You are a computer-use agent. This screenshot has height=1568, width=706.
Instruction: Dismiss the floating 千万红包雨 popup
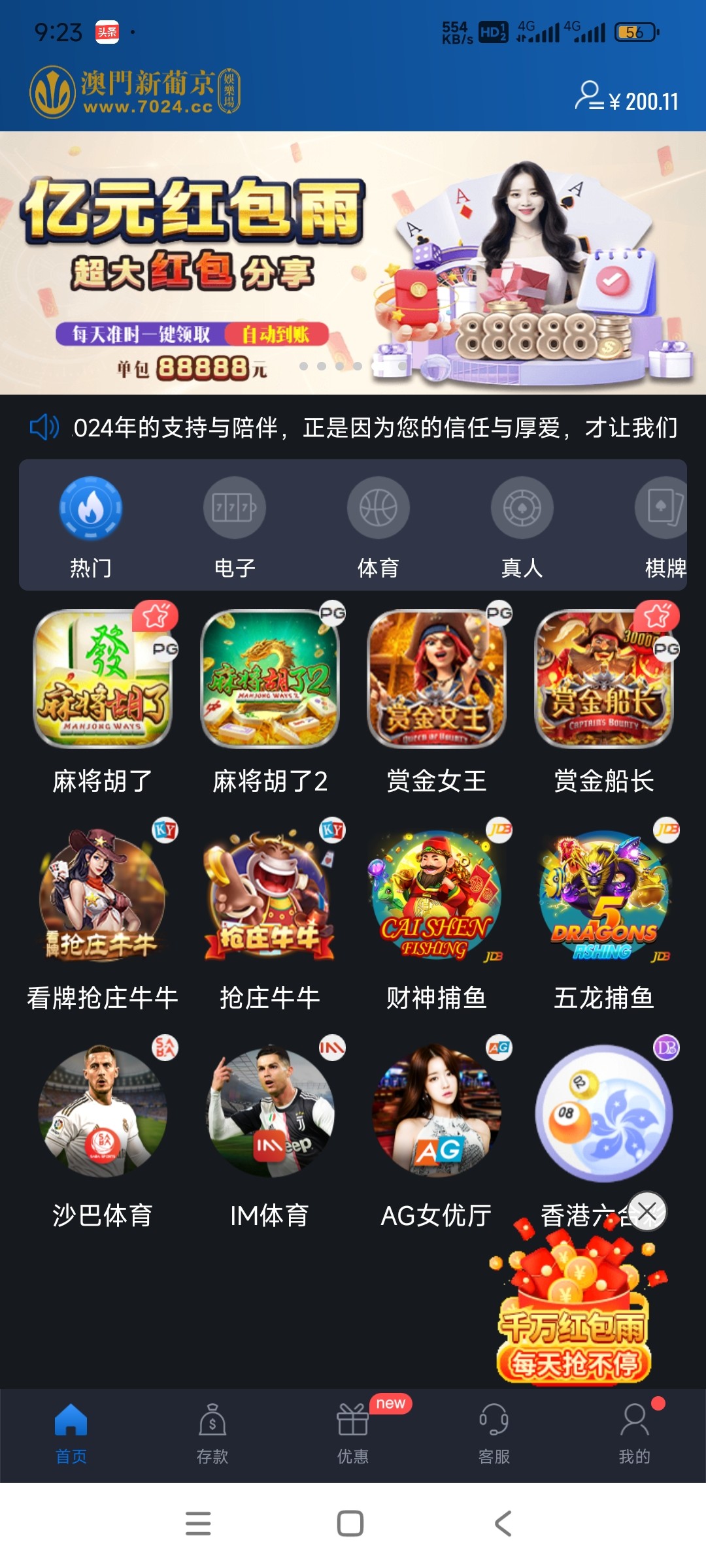click(647, 1212)
